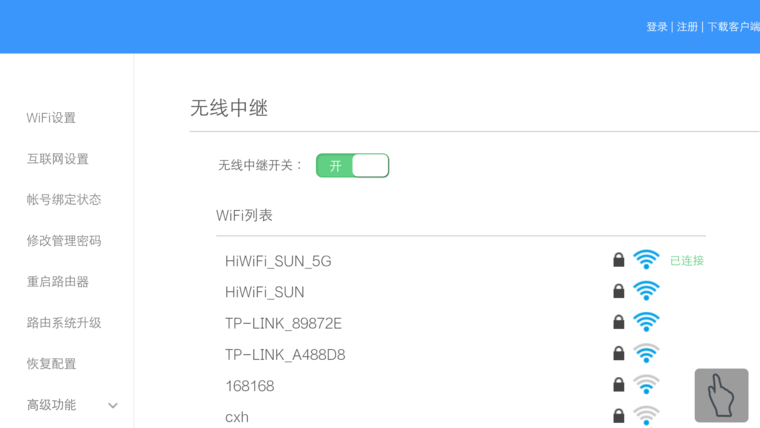760x428 pixels.
Task: Tap the 下载客户端 download link
Action: click(x=733, y=27)
